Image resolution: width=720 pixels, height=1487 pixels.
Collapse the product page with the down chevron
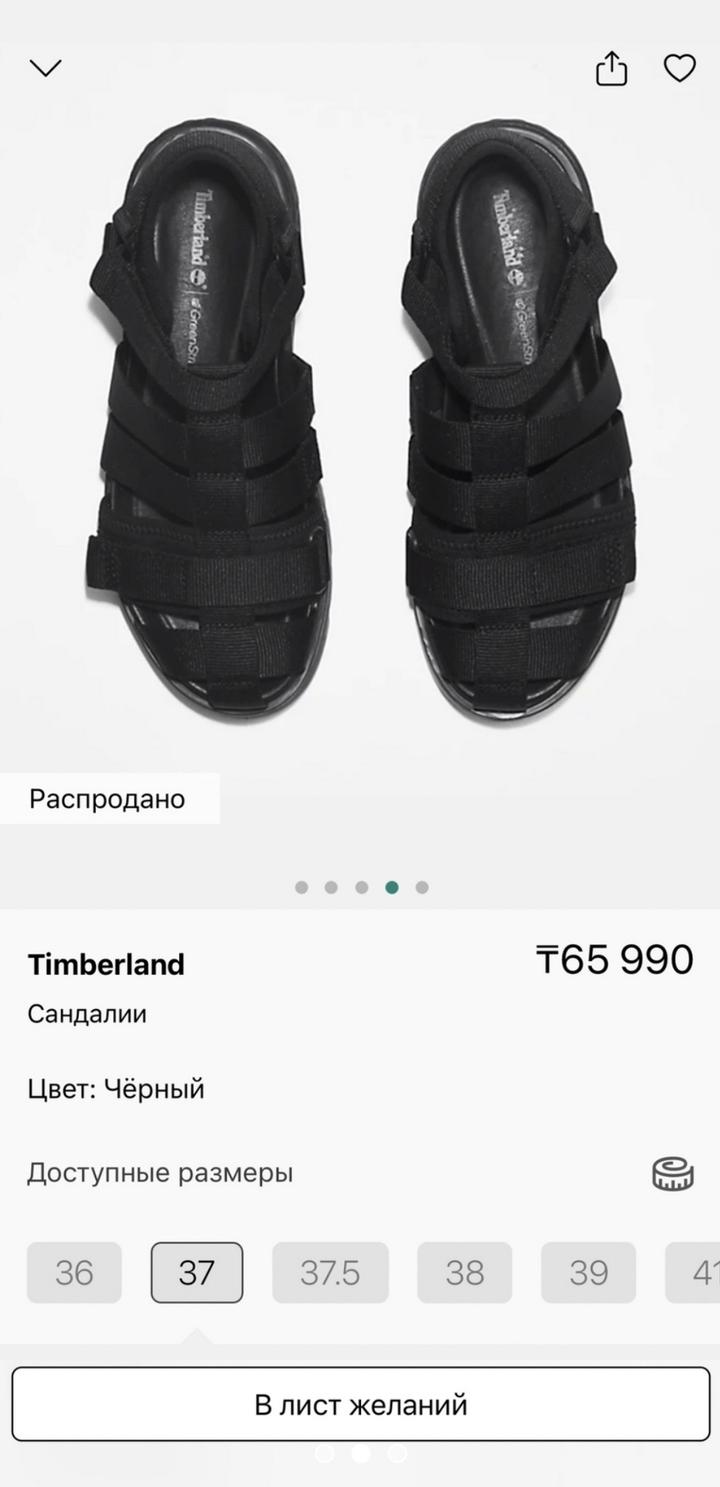point(46,68)
